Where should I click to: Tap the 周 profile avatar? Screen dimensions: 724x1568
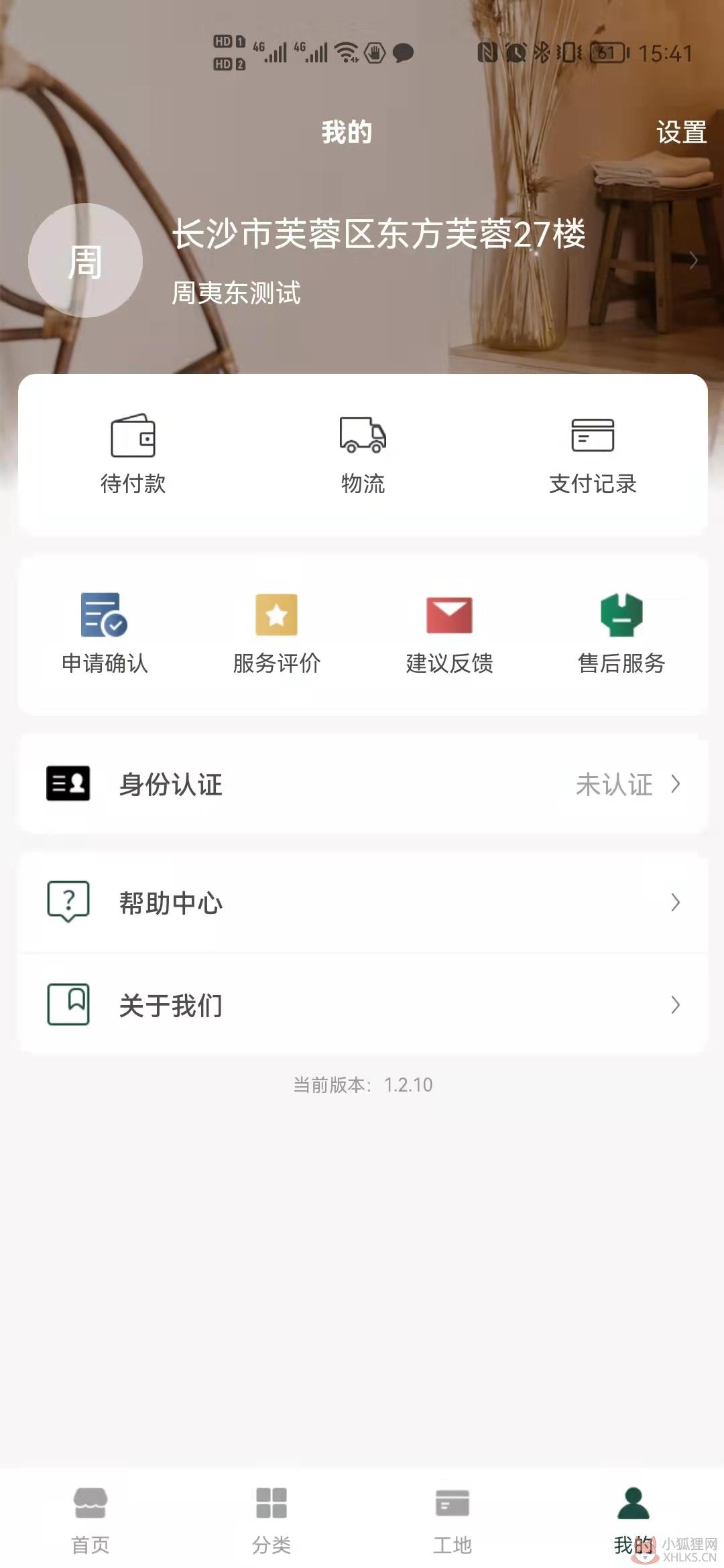tap(85, 260)
